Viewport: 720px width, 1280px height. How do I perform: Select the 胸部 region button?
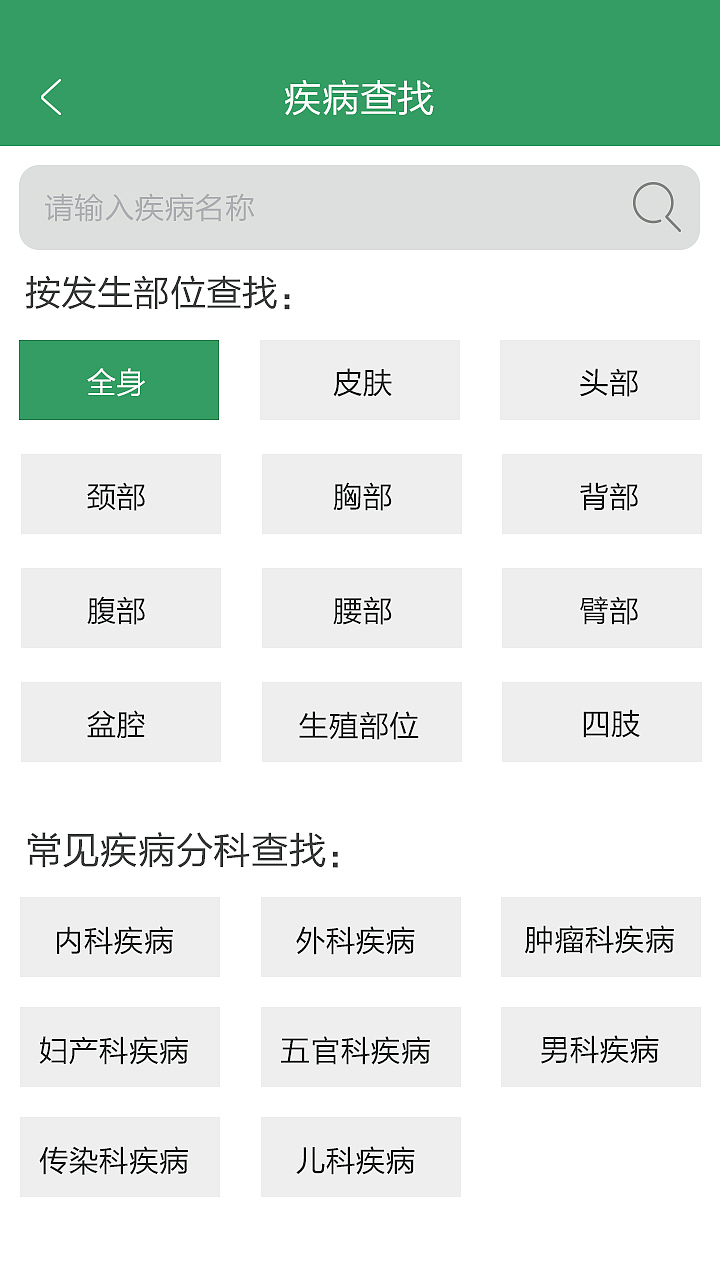(x=361, y=494)
